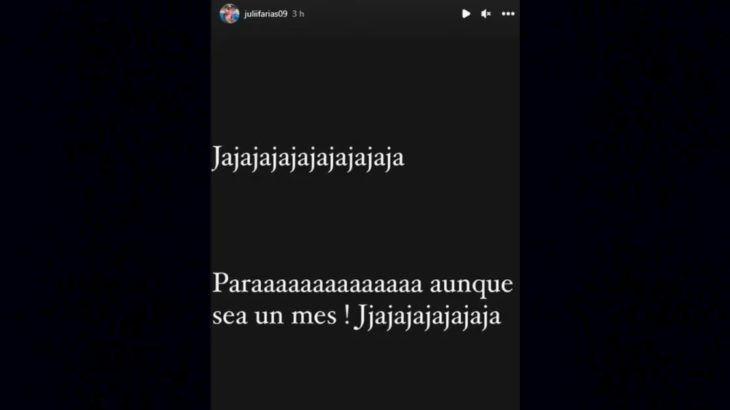Resume the story with the play icon
730x410 pixels.
466,14
